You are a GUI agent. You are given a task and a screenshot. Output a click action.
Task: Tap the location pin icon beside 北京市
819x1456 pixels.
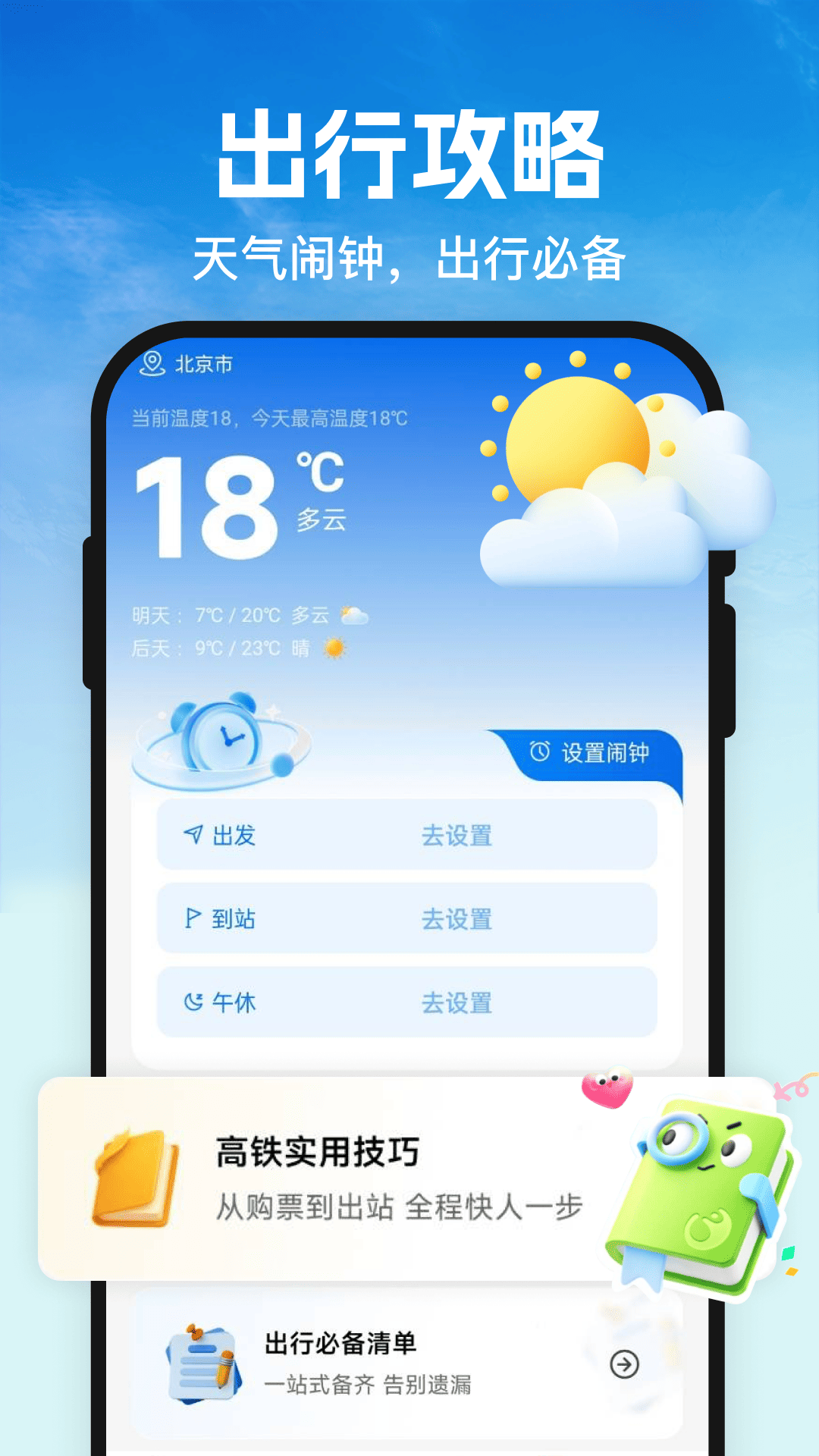[155, 363]
